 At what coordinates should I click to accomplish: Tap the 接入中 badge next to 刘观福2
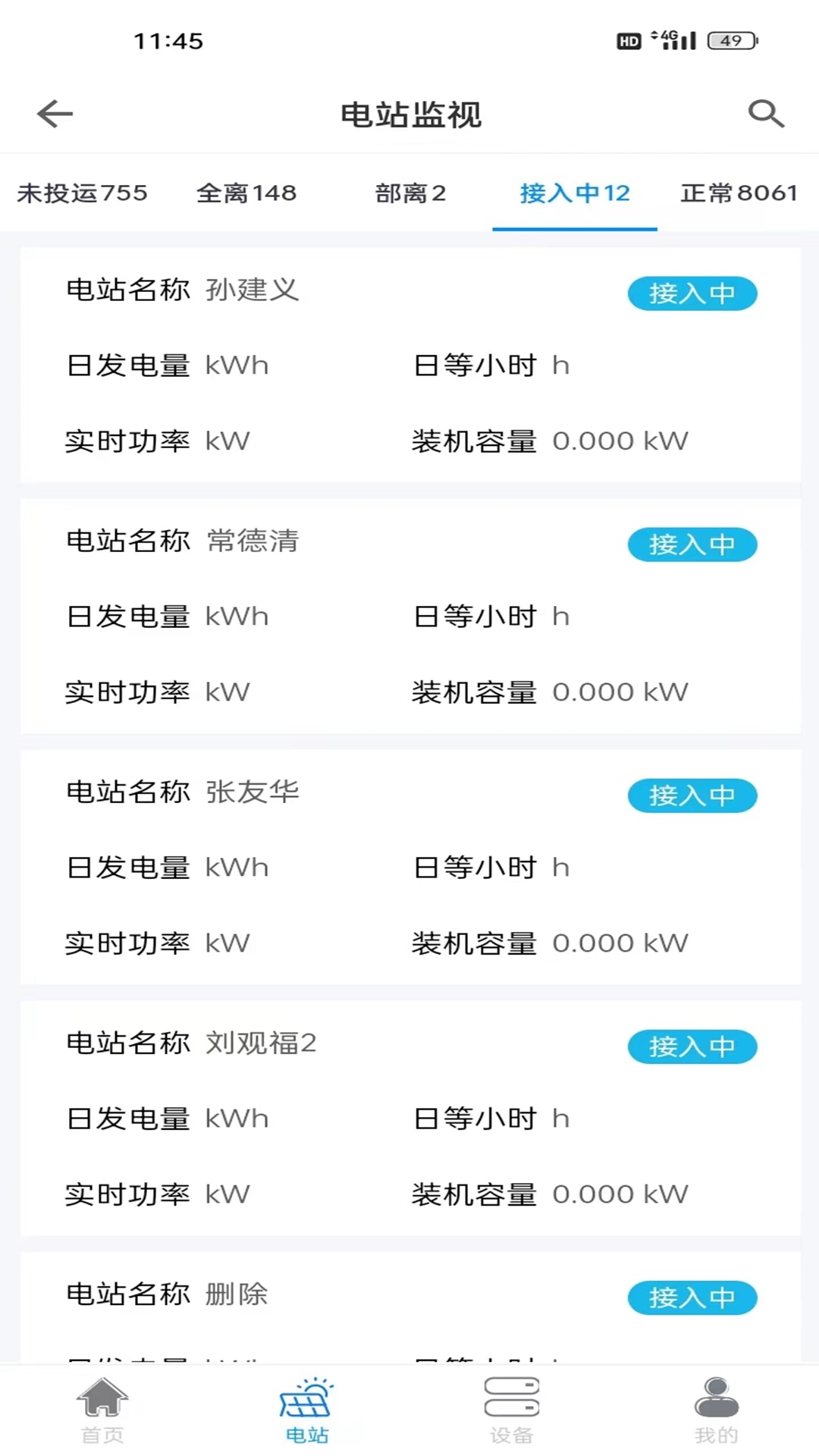(x=692, y=1046)
